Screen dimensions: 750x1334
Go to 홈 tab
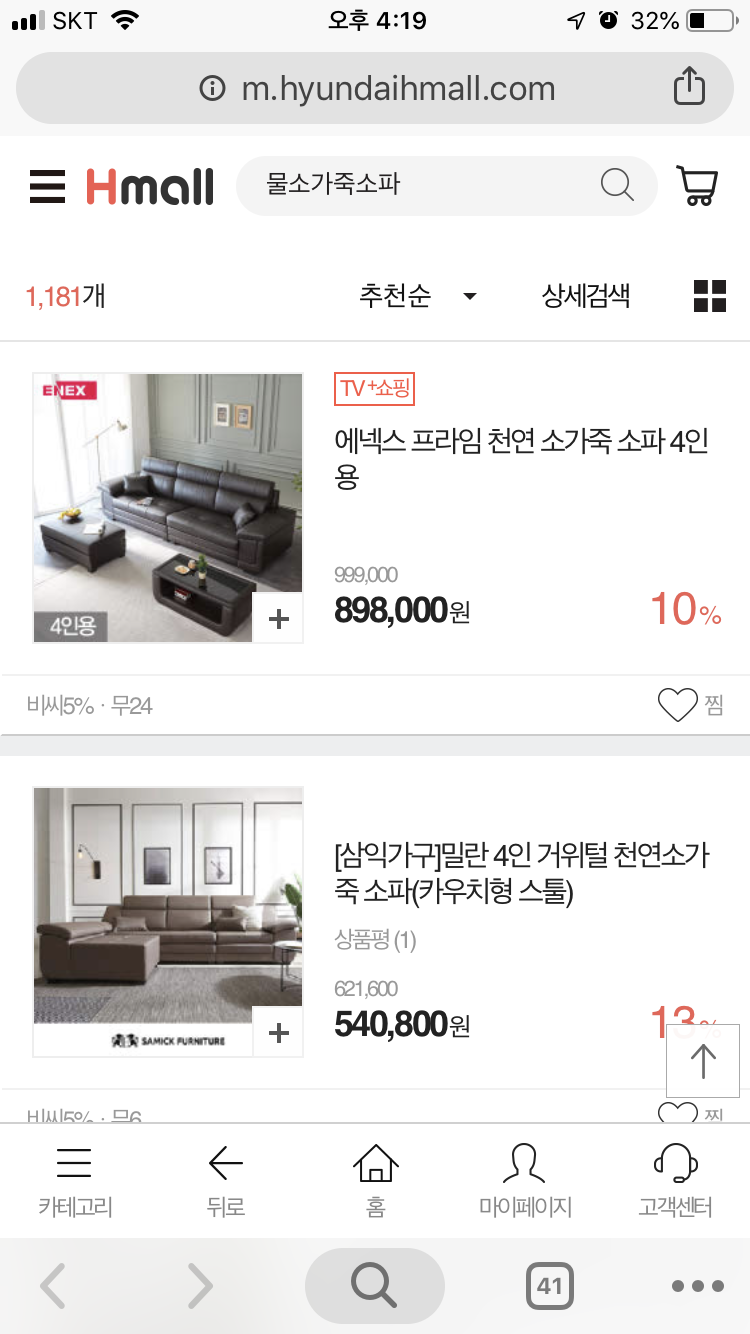(x=376, y=1181)
